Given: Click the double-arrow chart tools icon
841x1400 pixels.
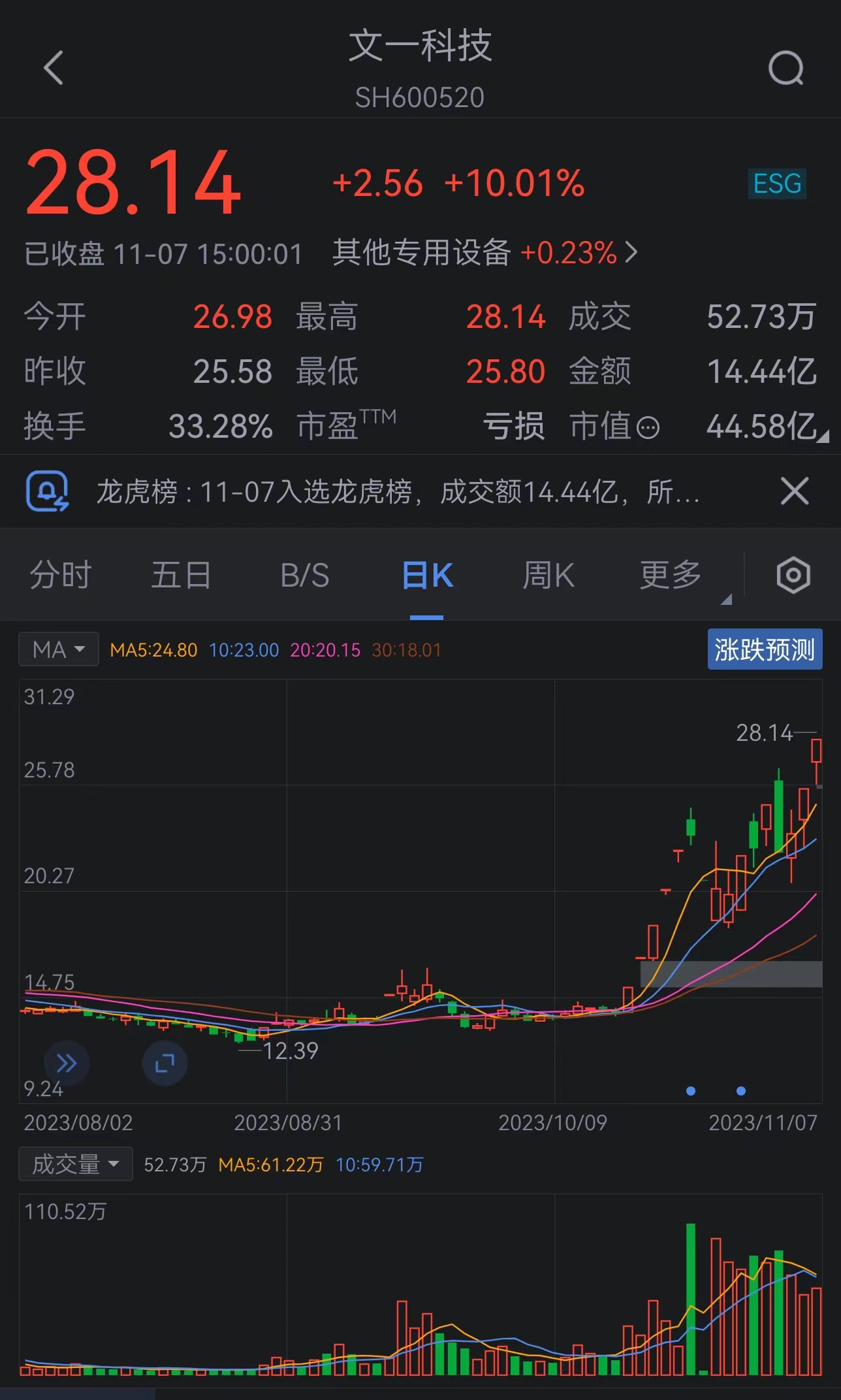Looking at the screenshot, I should 66,1063.
